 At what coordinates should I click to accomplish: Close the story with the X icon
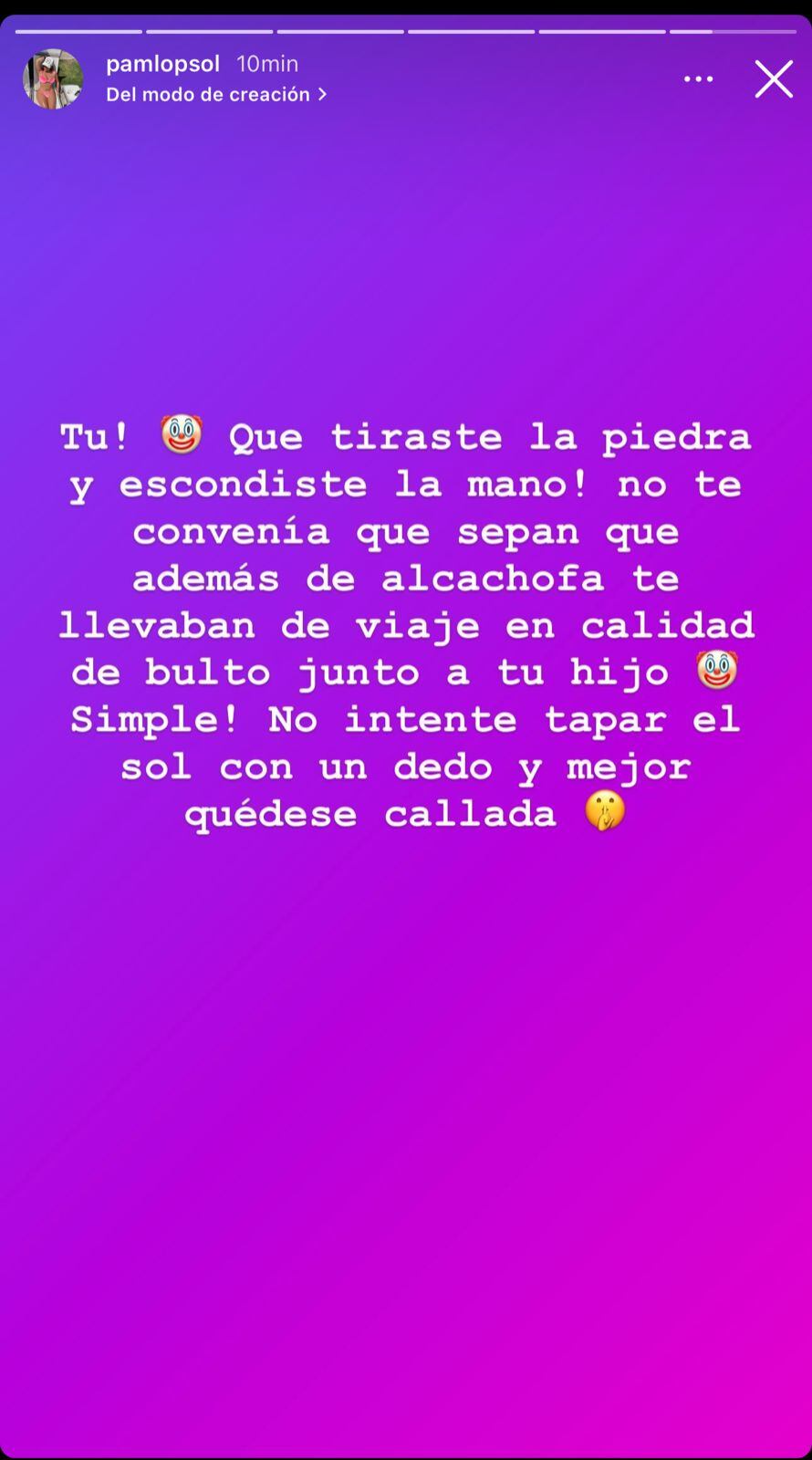[x=774, y=79]
